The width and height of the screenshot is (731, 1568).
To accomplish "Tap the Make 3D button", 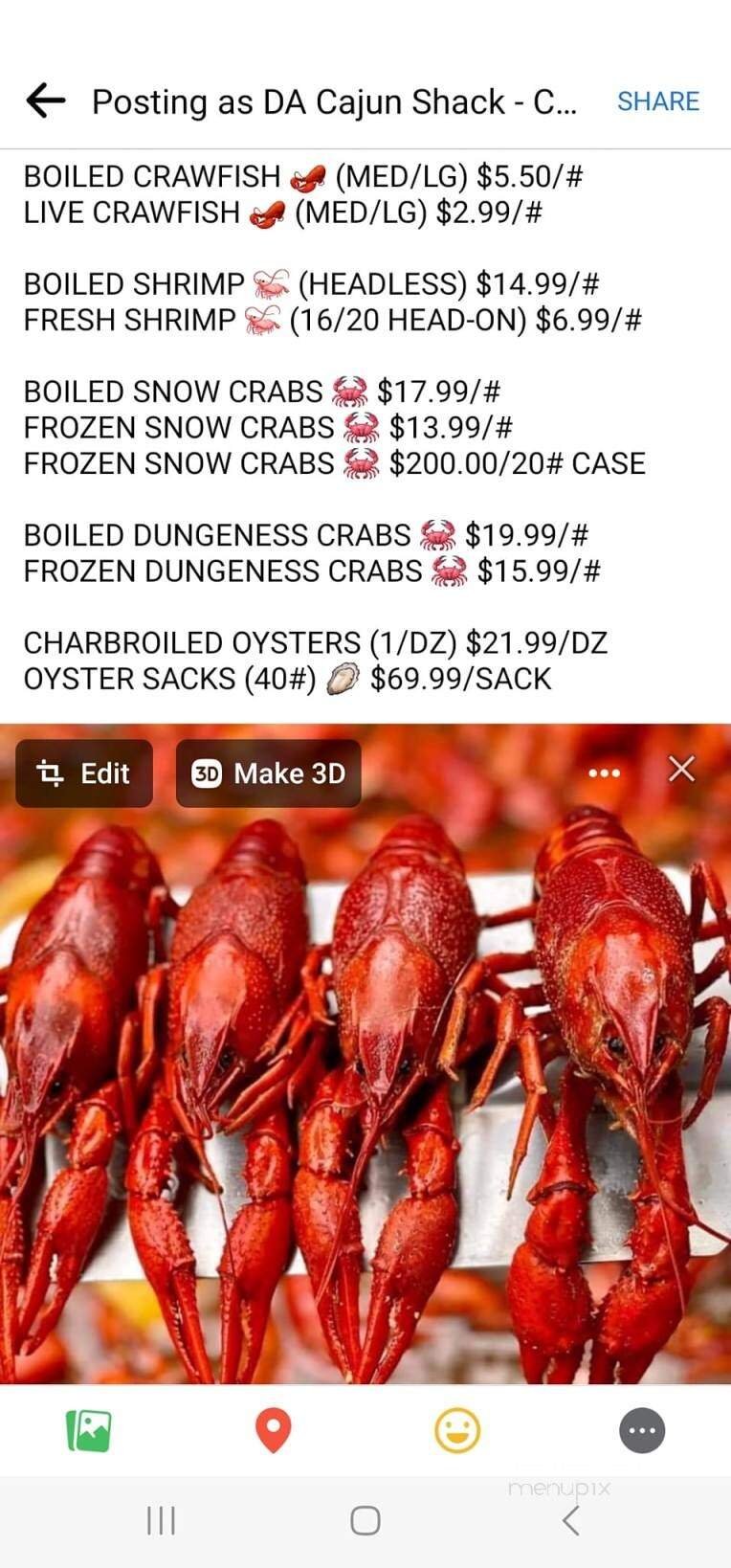I will tap(269, 773).
